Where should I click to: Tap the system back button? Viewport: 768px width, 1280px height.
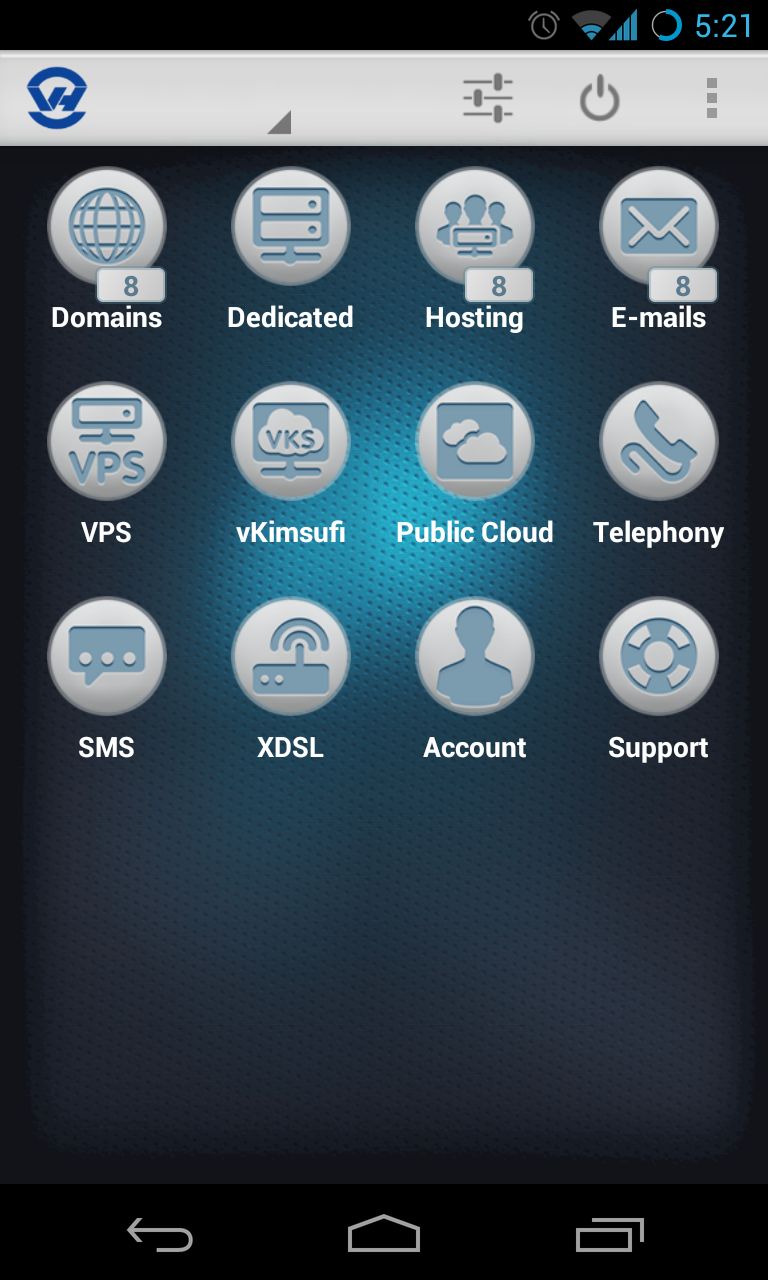160,1234
